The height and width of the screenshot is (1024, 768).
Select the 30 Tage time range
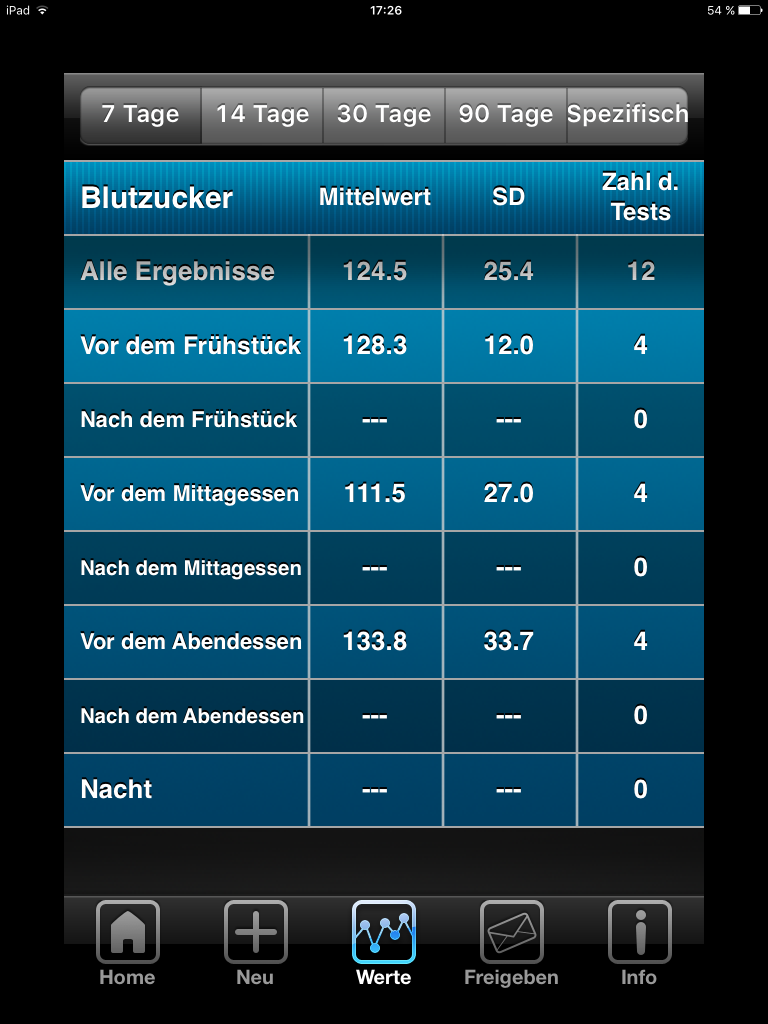pos(384,115)
